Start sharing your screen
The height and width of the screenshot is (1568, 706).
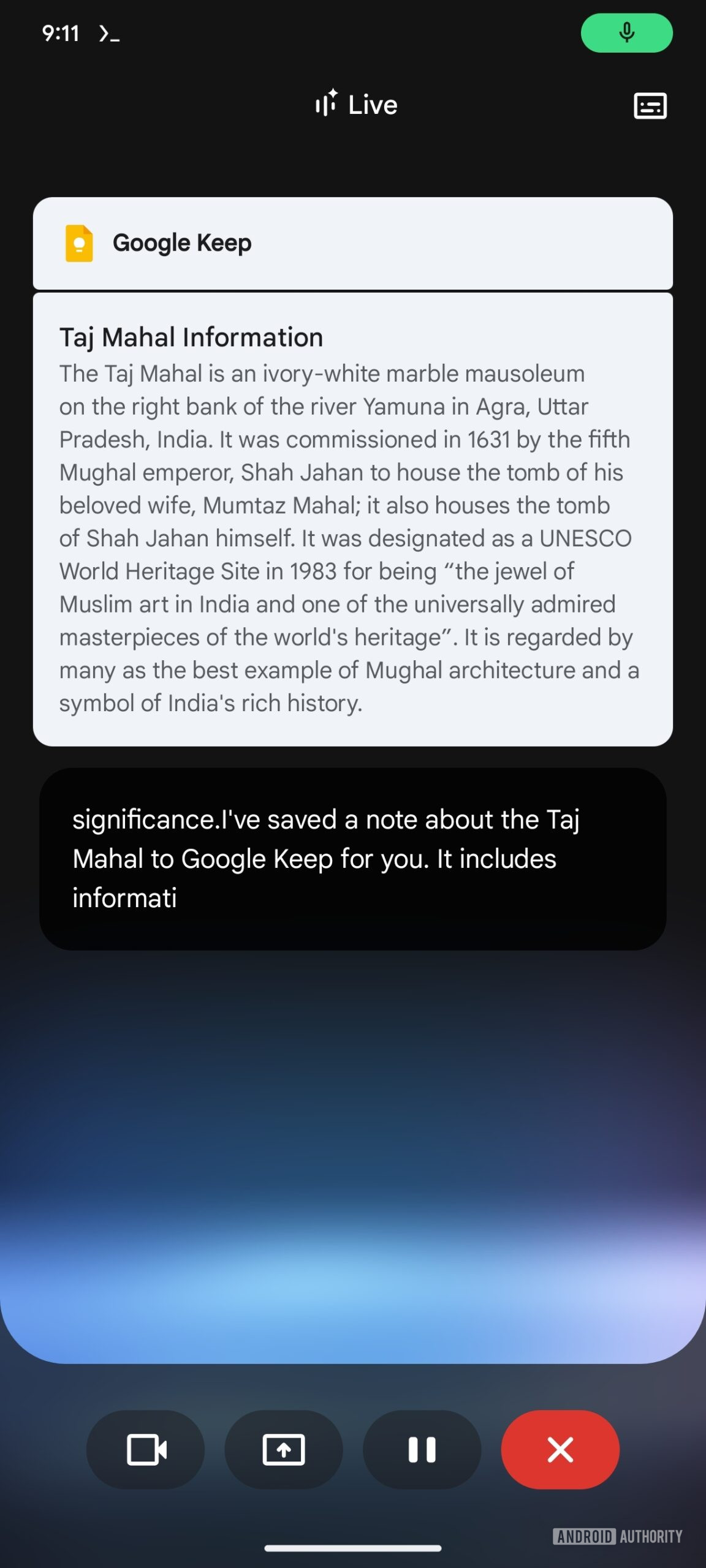284,1449
